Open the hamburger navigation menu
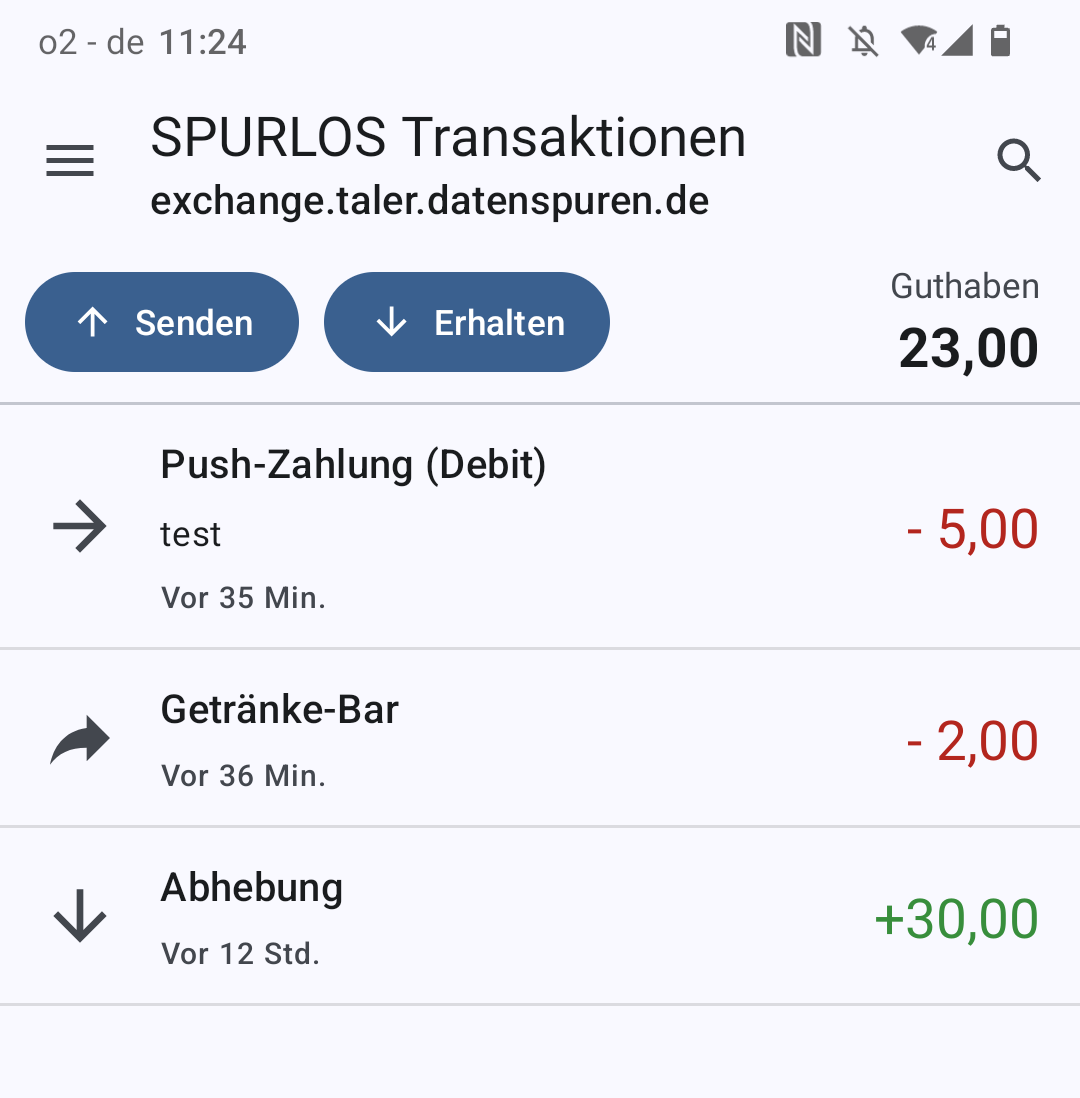Screen dimensions: 1080x1098 [x=70, y=161]
